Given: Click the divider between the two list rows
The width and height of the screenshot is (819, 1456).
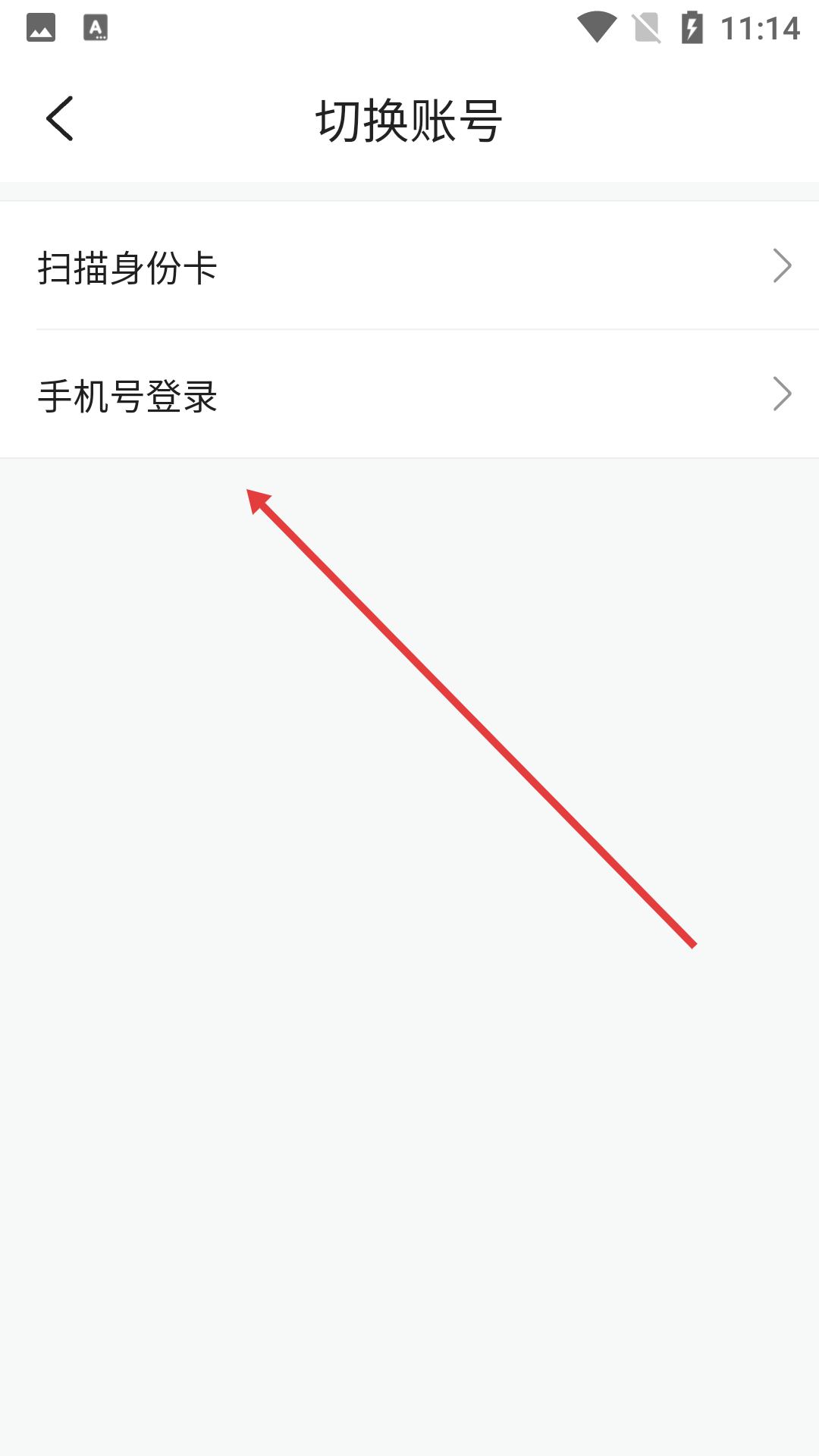Looking at the screenshot, I should 409,330.
